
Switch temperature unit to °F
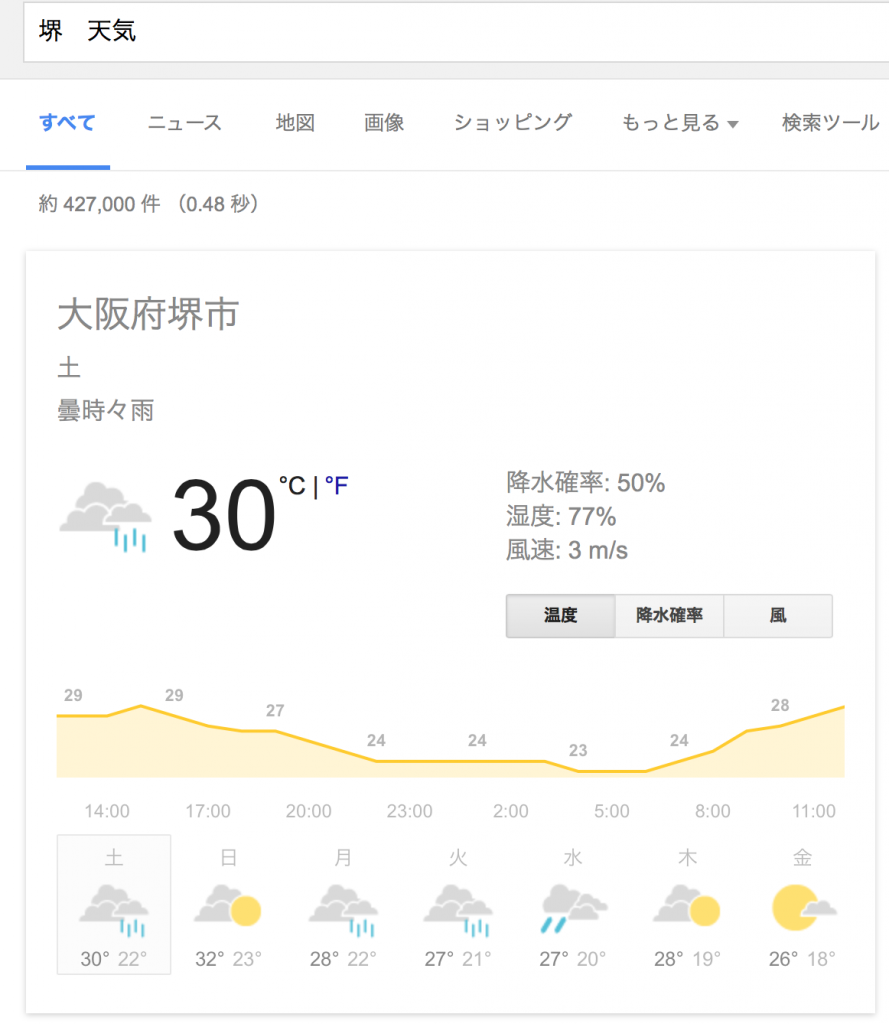337,487
